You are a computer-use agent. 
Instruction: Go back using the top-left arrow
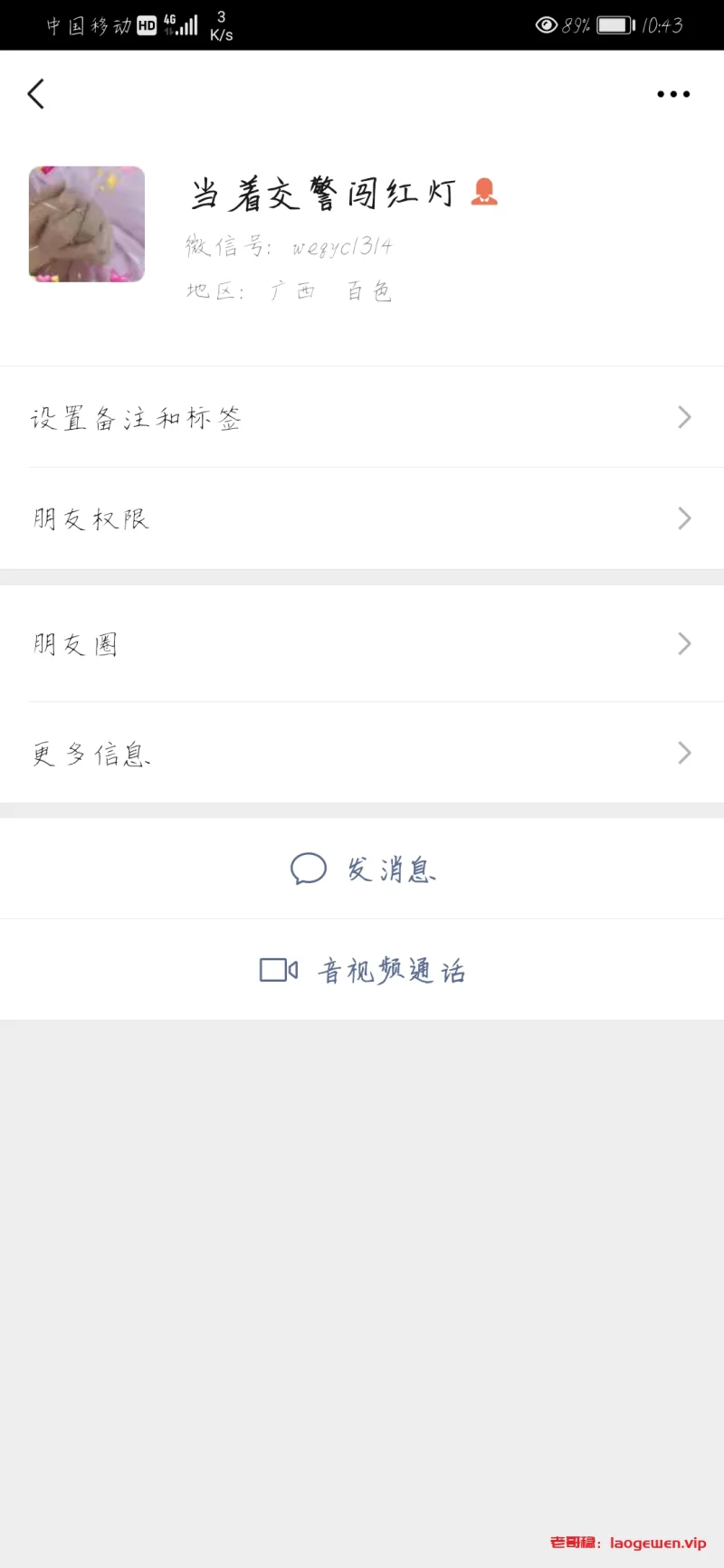click(36, 94)
